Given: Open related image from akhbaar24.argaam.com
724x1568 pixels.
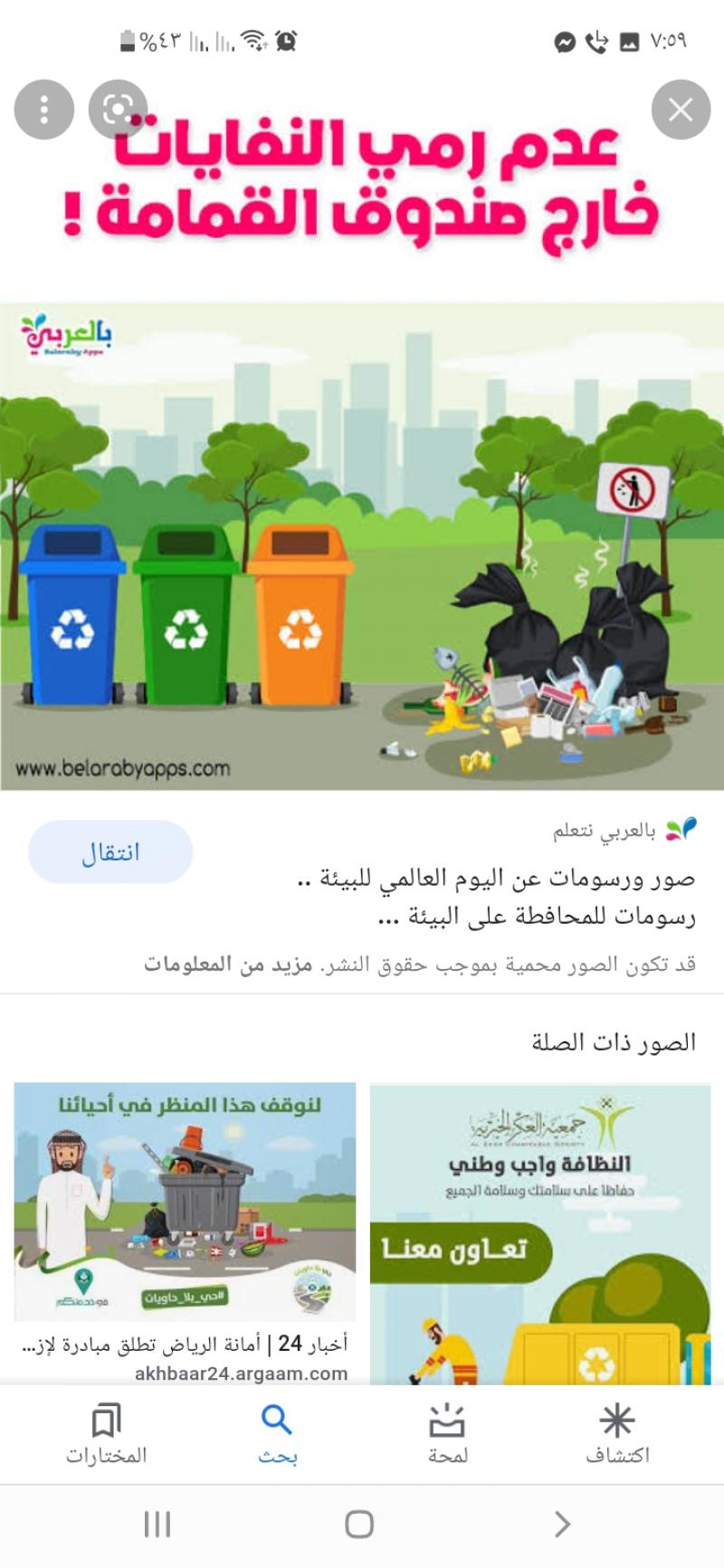Looking at the screenshot, I should (185, 1203).
